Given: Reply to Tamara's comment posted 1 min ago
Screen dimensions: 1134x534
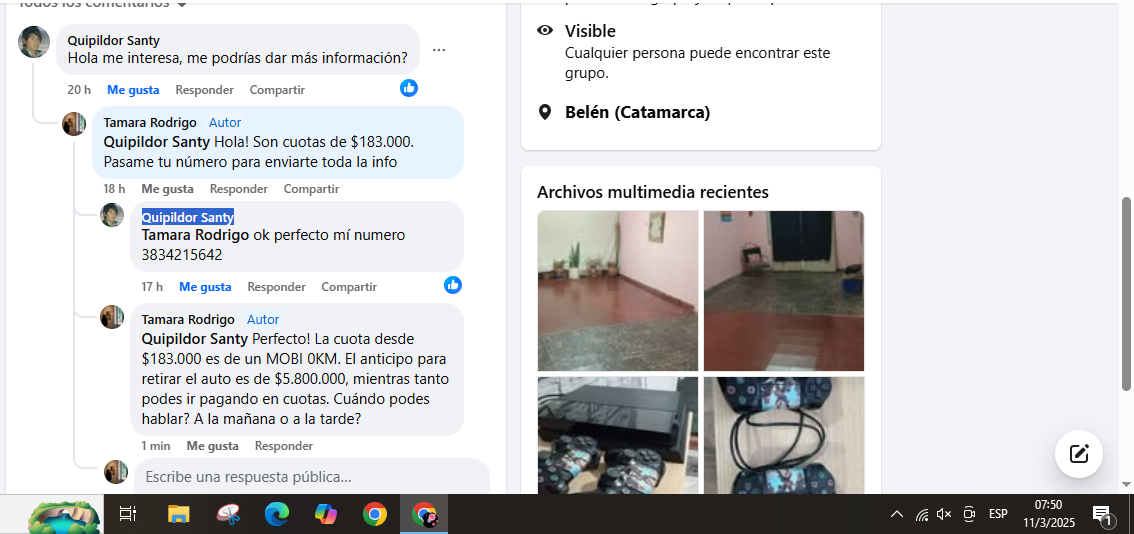Looking at the screenshot, I should click(x=283, y=446).
